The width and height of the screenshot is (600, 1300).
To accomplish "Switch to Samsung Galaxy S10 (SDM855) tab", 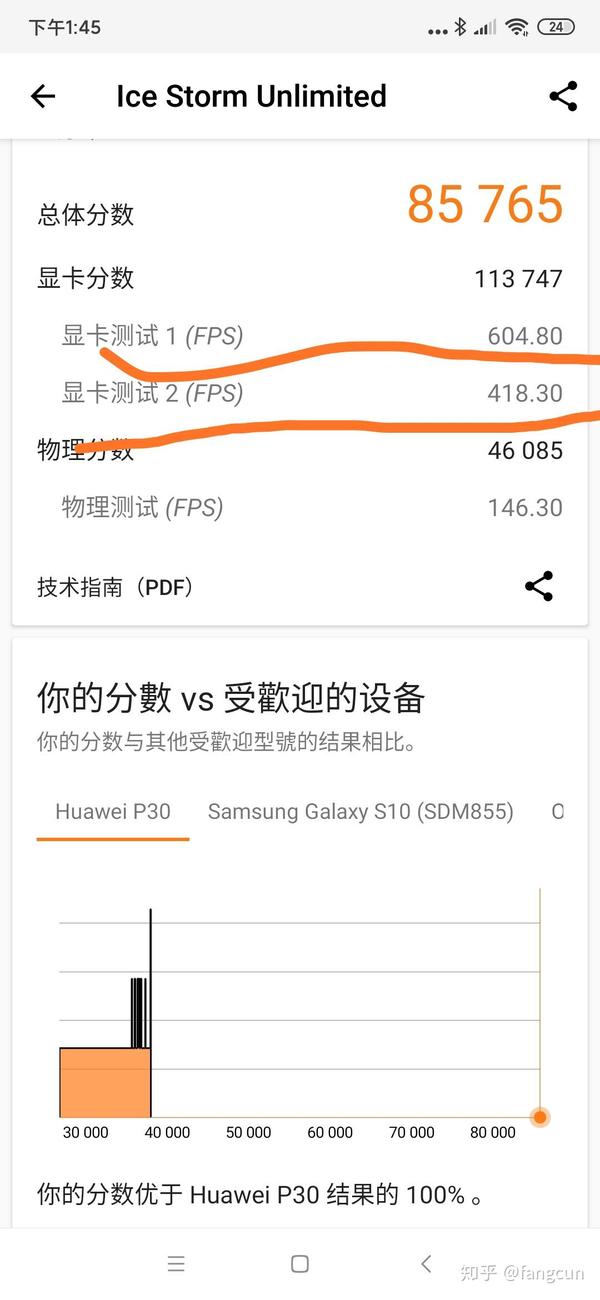I will [x=360, y=811].
